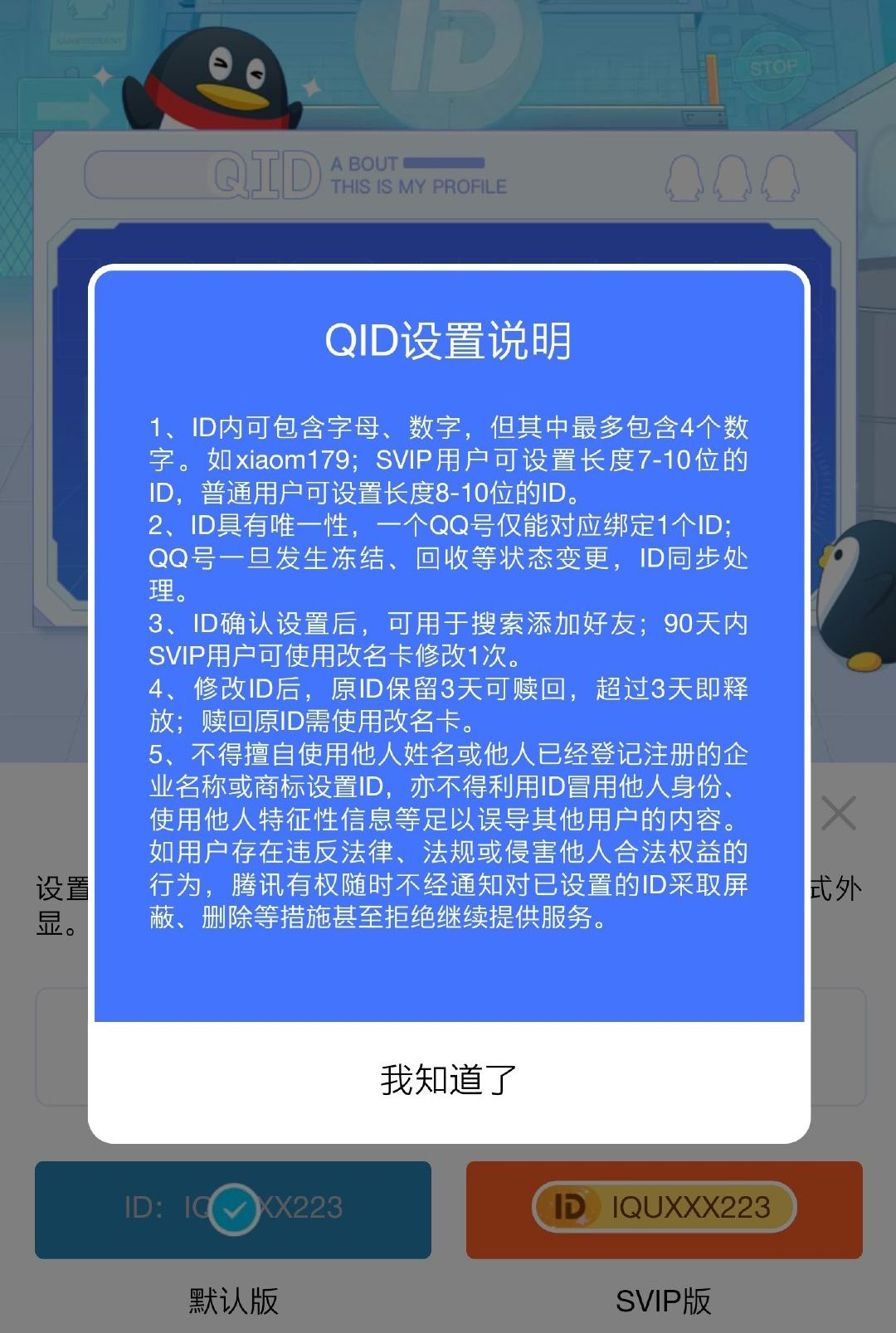Screen dimensions: 896x1333
Task: Click the first QQ silhouette icon in header
Action: tap(685, 177)
